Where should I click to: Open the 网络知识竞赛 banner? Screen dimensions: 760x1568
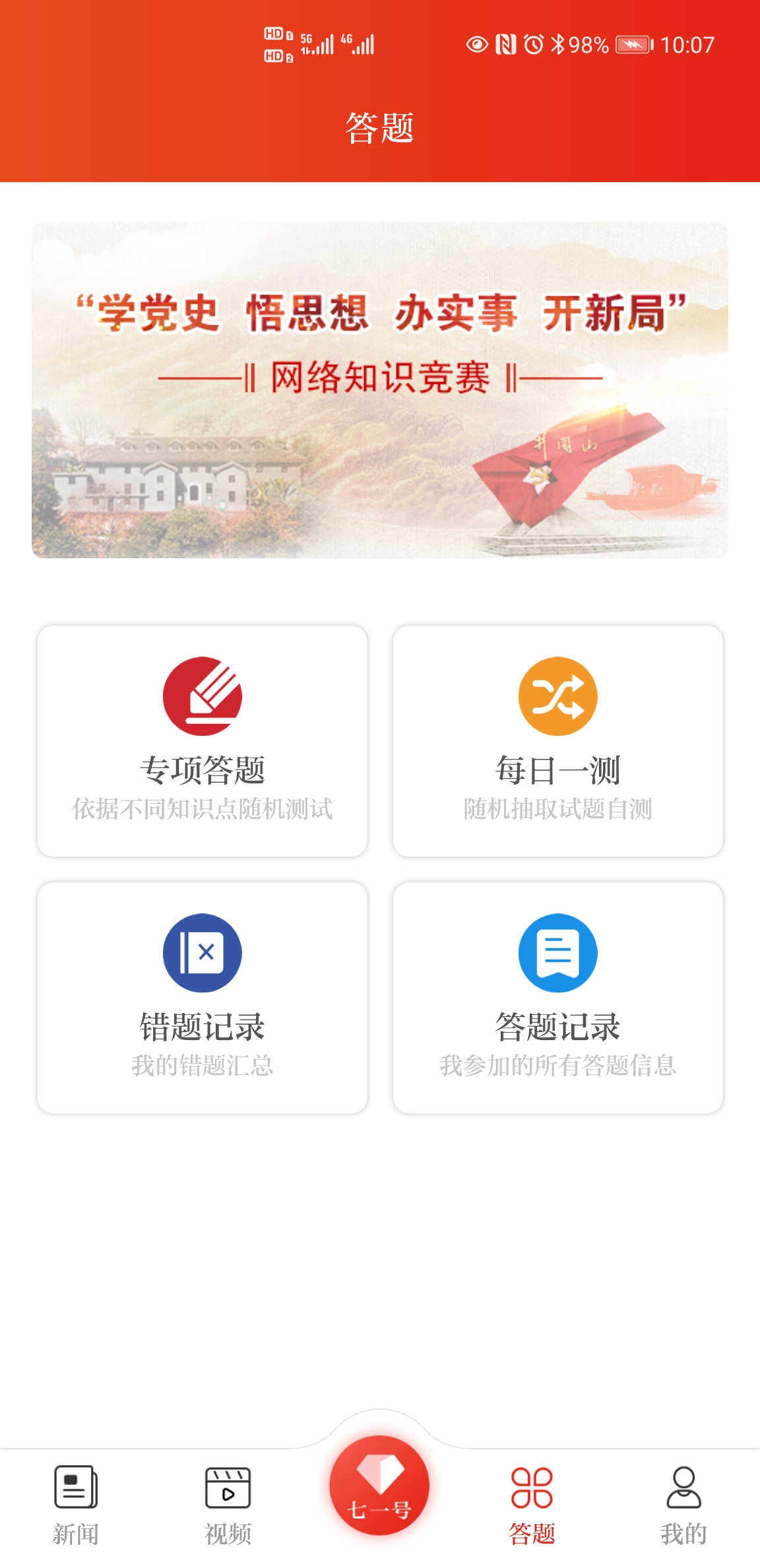pos(379,389)
